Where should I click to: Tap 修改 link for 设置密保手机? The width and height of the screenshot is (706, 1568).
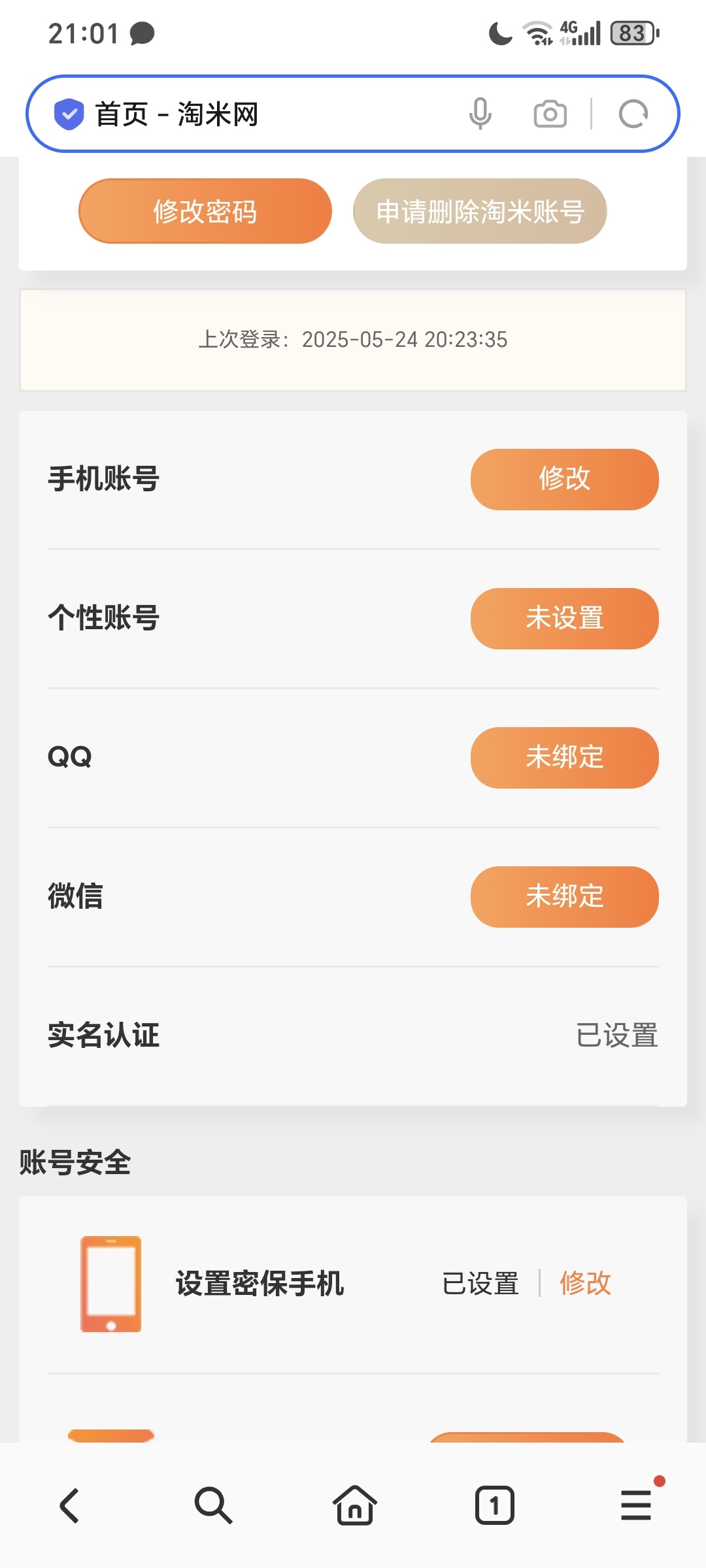click(x=585, y=1283)
